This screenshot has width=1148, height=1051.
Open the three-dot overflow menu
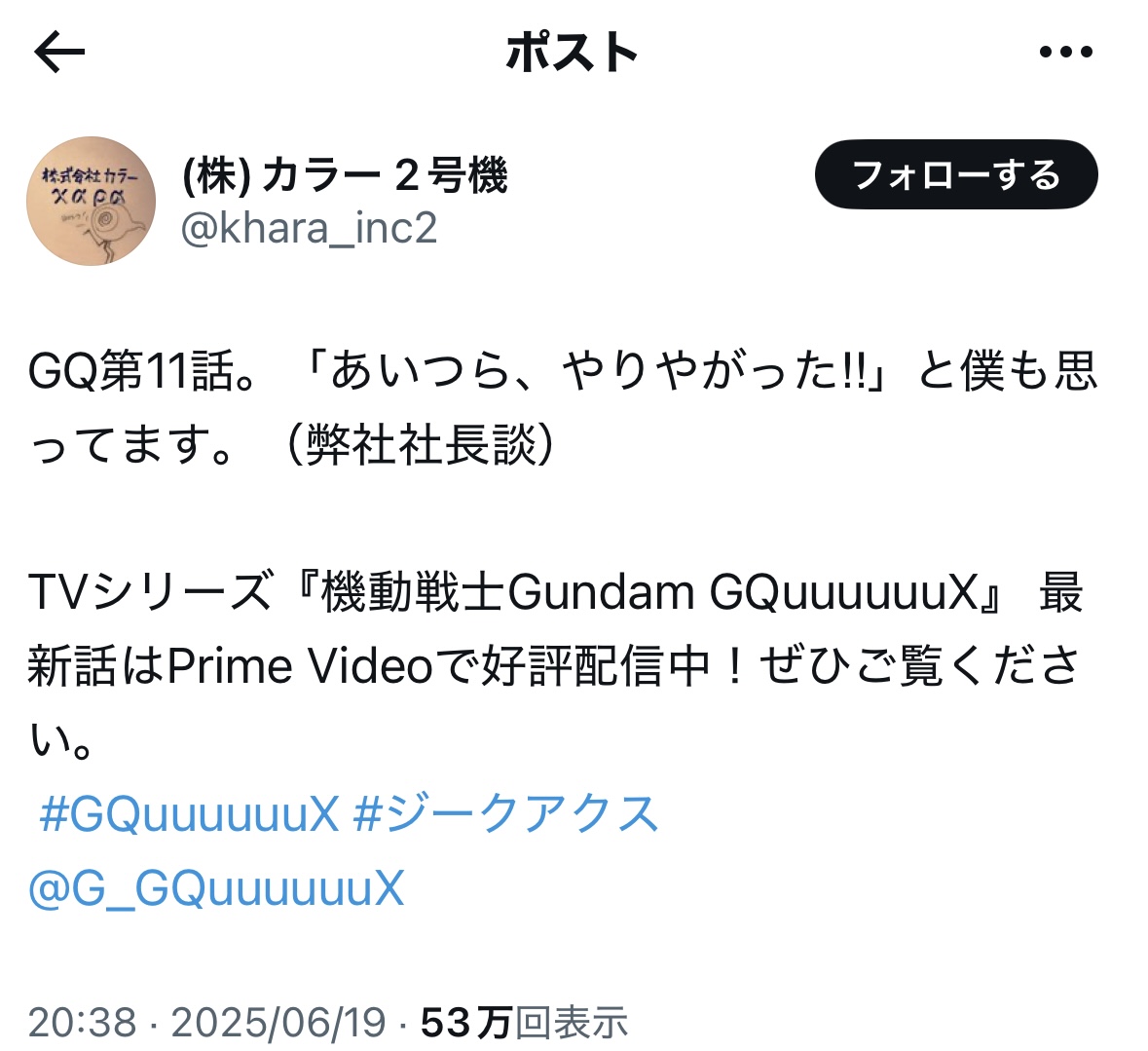point(1066,52)
